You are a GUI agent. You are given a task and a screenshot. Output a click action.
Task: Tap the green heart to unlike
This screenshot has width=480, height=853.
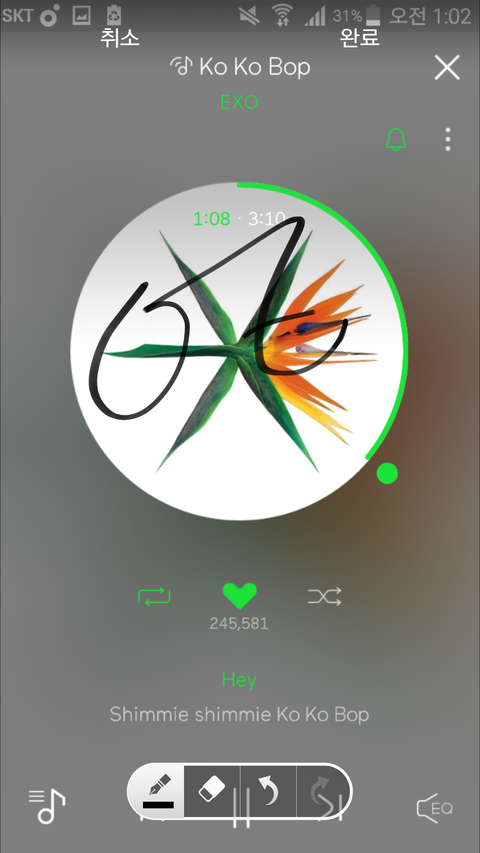tap(239, 596)
